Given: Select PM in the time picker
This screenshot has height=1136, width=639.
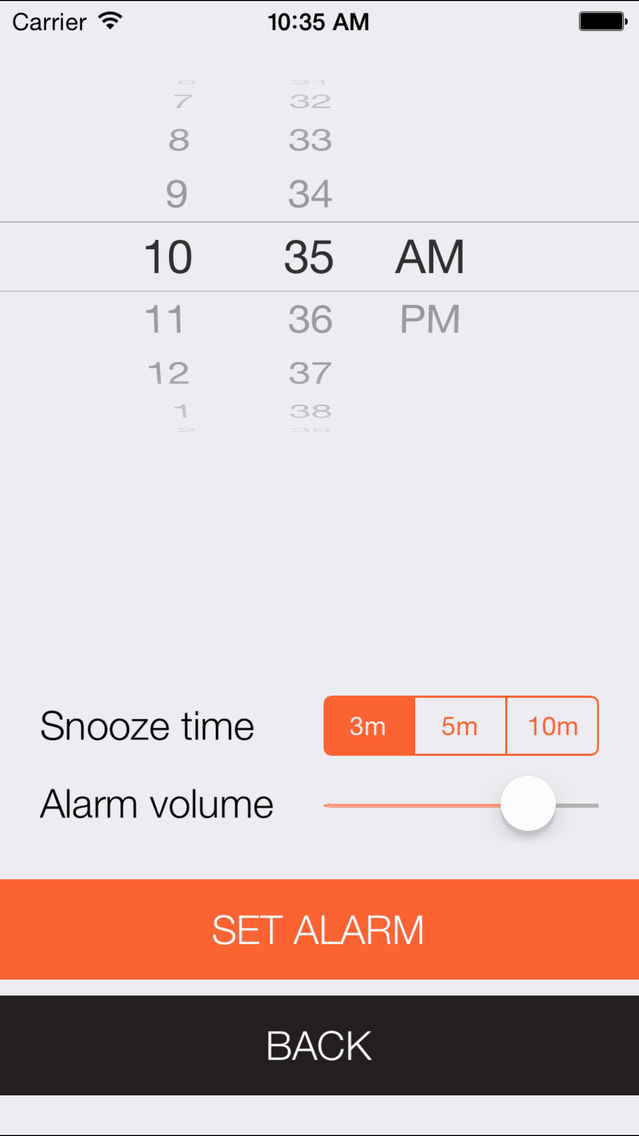Looking at the screenshot, I should click(430, 320).
